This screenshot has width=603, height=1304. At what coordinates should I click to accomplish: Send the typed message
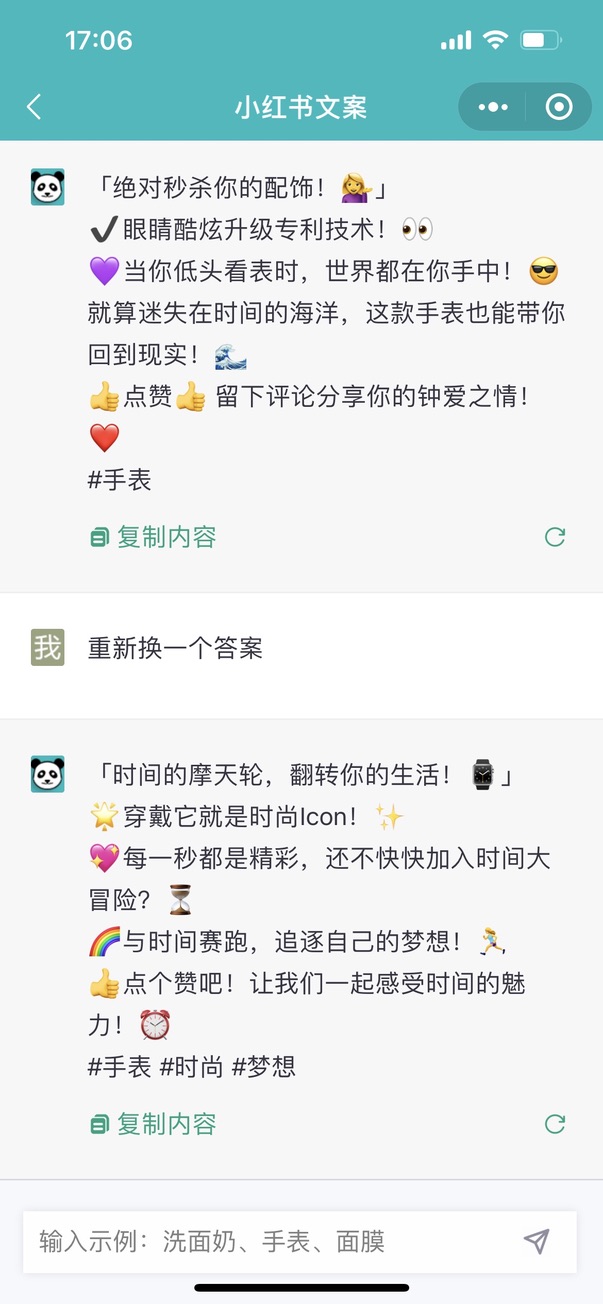tap(537, 1242)
